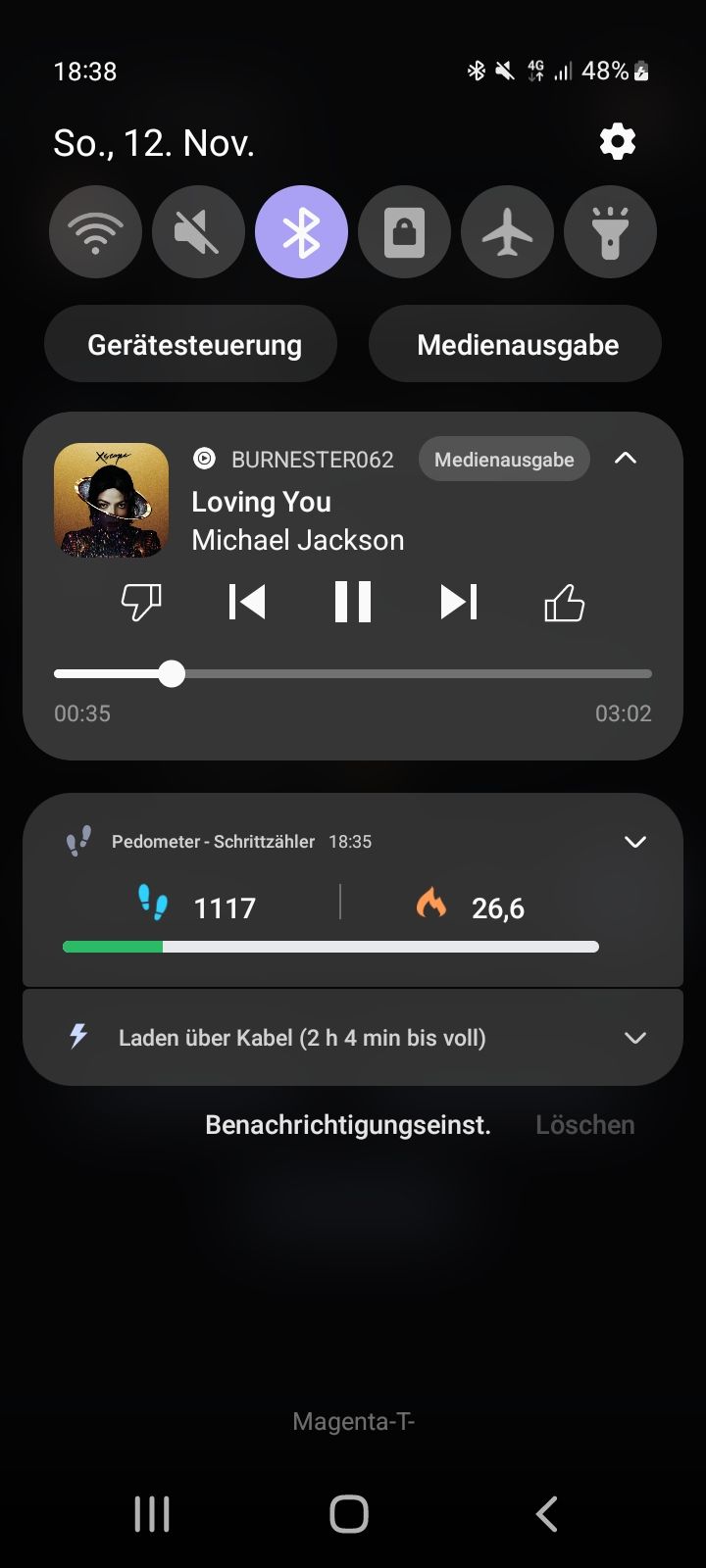Toggle the screen rotation lock tile

pos(404,232)
